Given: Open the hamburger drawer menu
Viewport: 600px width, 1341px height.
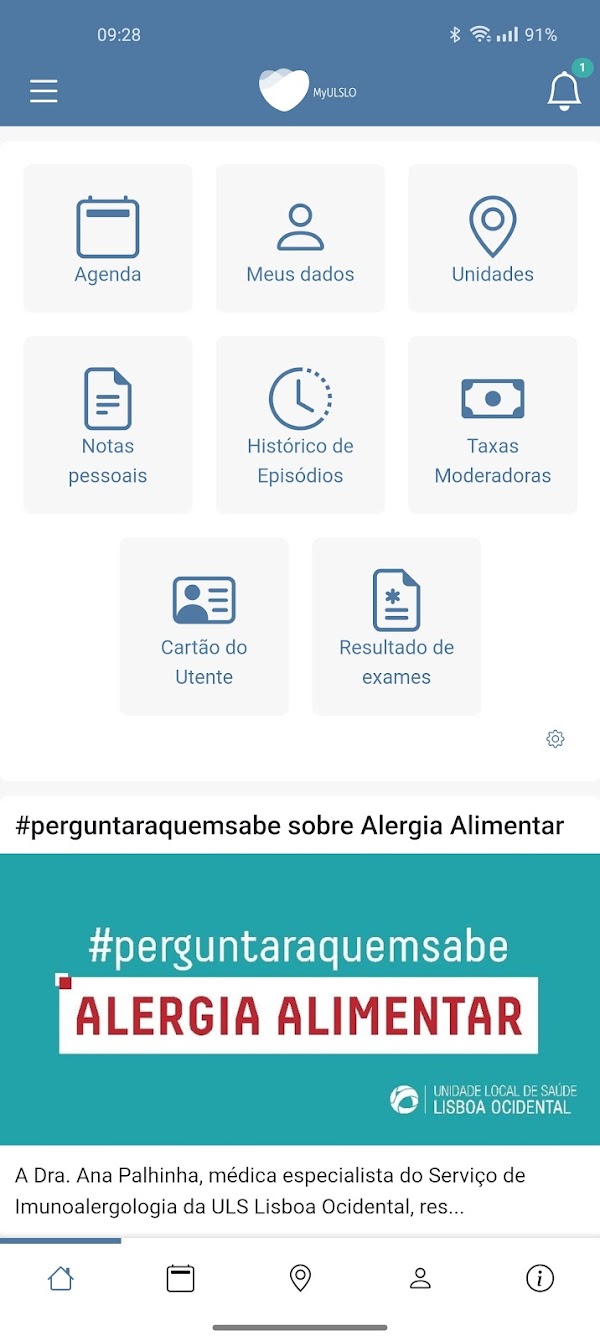Looking at the screenshot, I should [44, 92].
